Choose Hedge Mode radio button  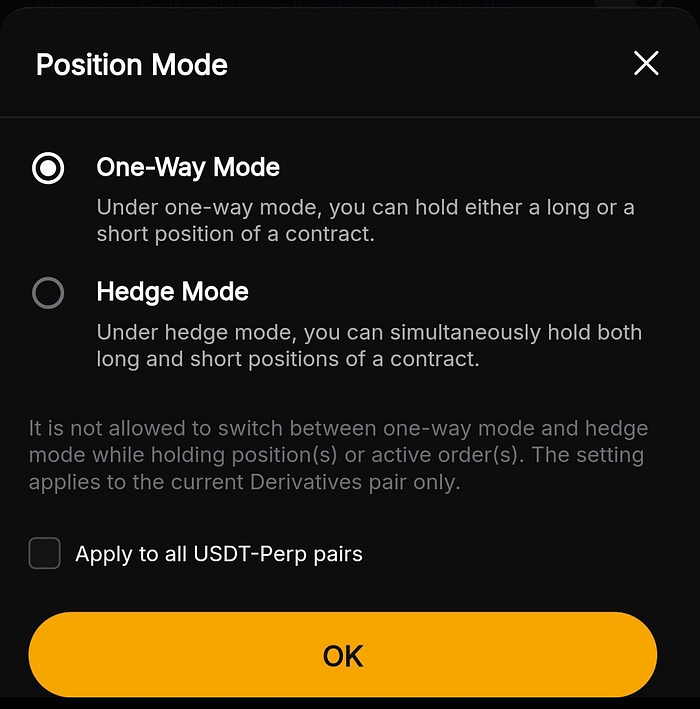[x=48, y=293]
